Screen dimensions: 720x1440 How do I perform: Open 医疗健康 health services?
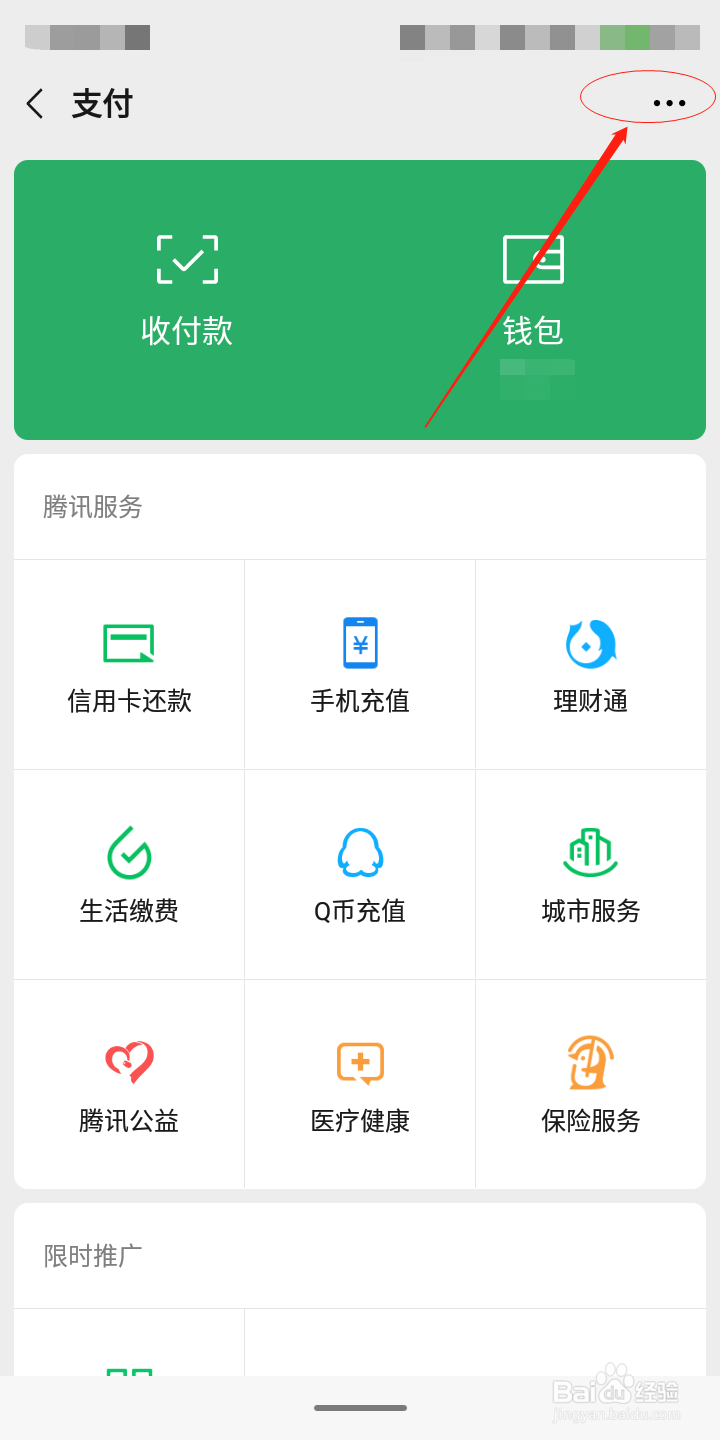click(360, 1085)
